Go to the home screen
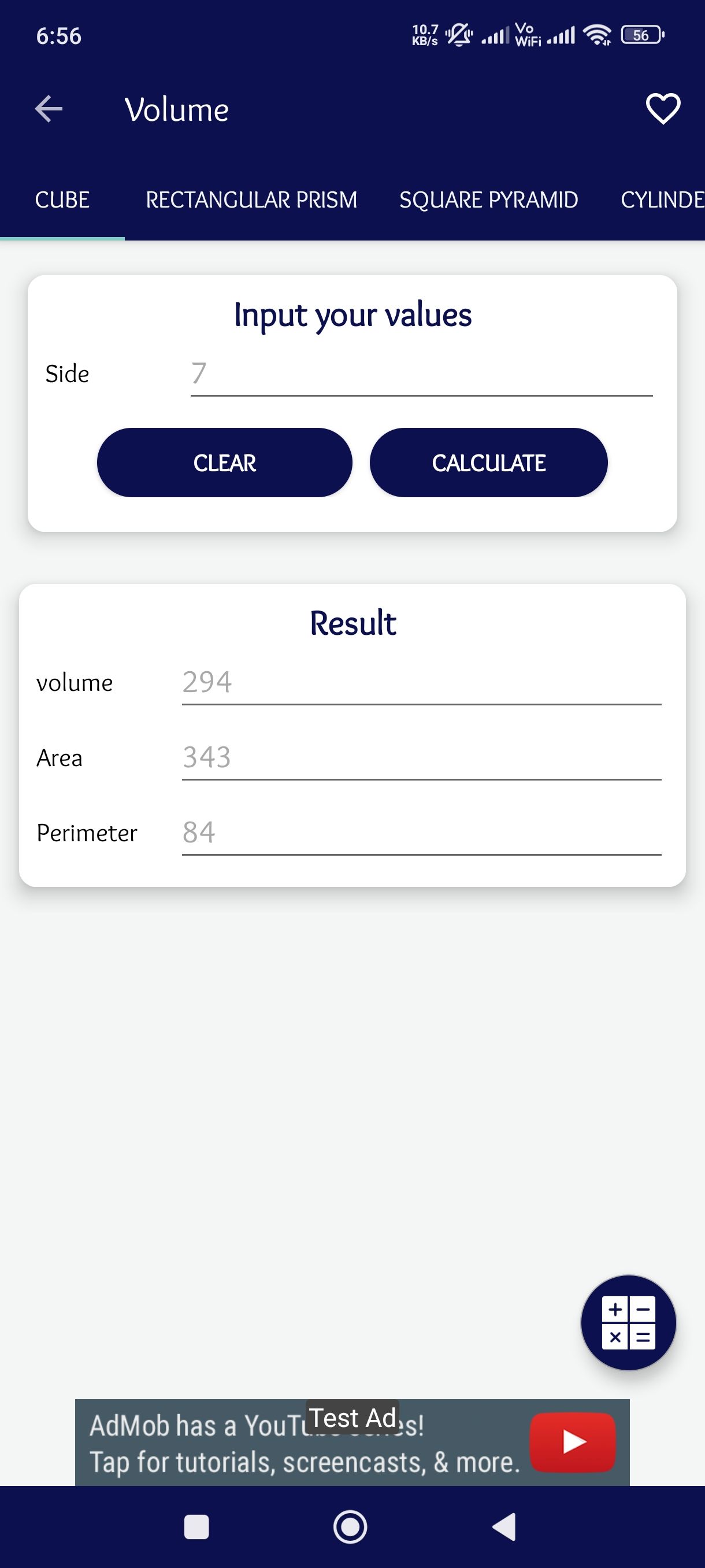Viewport: 705px width, 1568px height. click(x=350, y=1526)
